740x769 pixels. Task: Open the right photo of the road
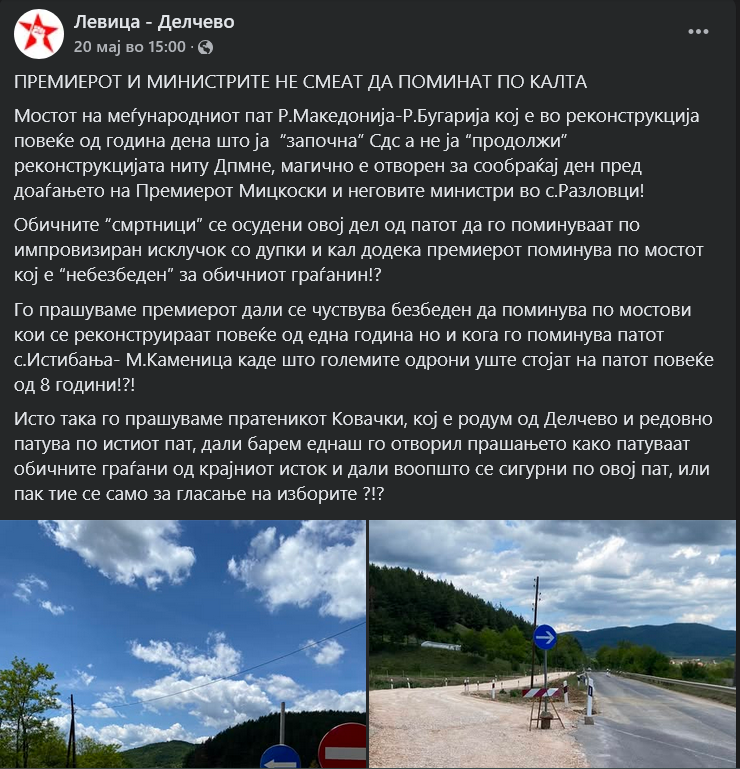point(553,644)
